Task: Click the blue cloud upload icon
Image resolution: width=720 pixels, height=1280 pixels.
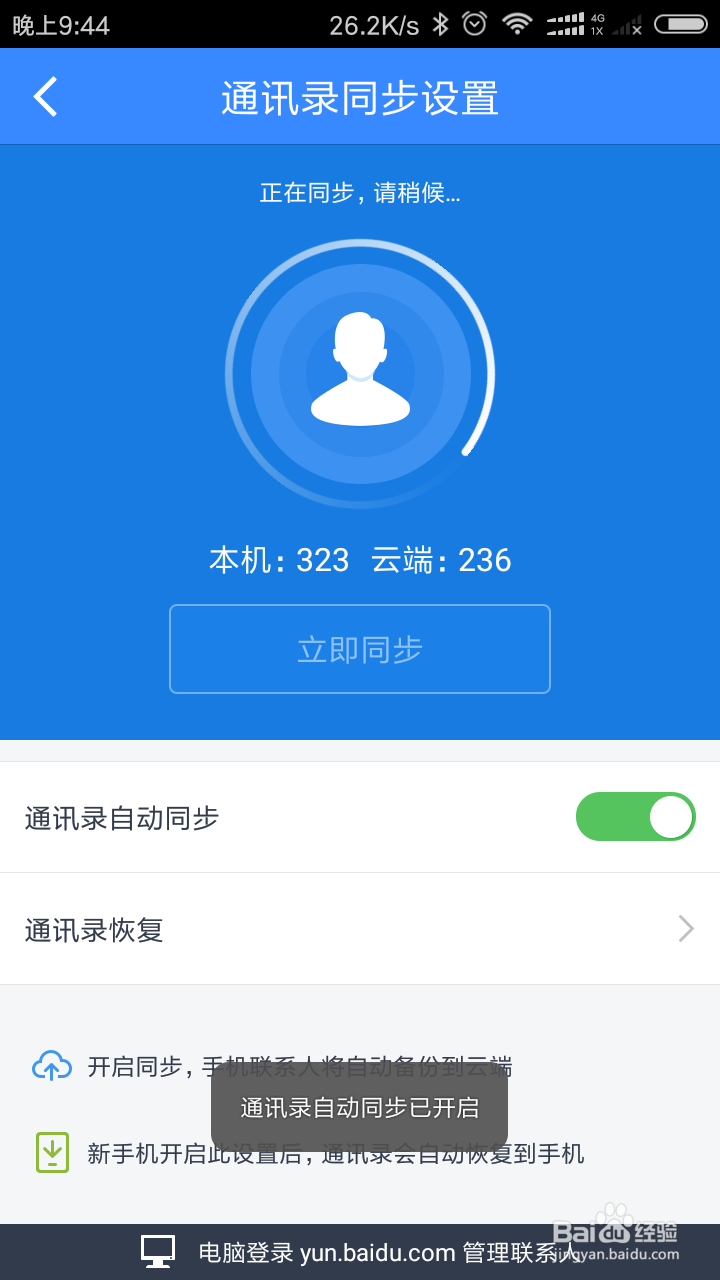Action: tap(52, 1066)
